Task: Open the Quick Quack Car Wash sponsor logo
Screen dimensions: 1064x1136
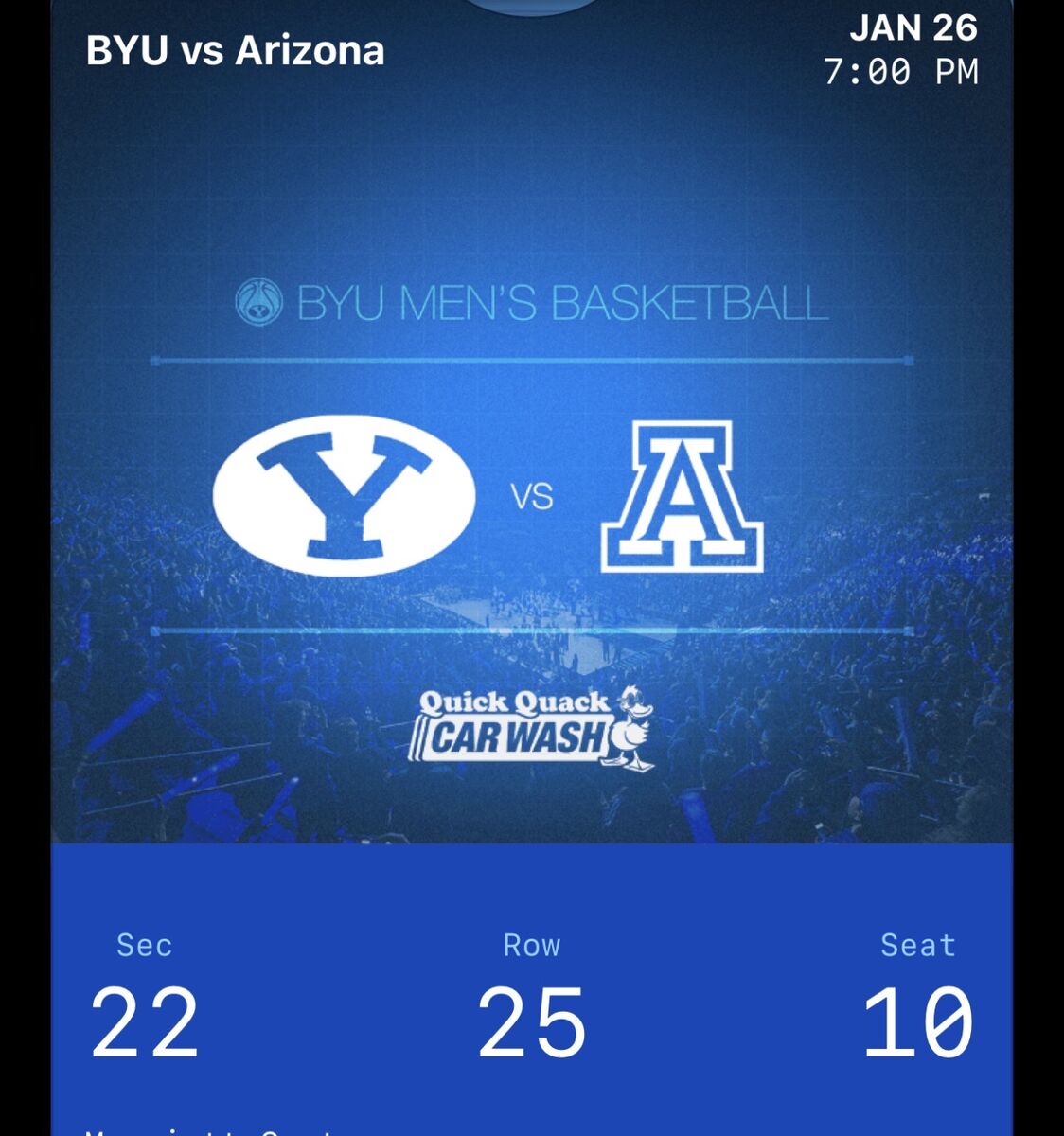Action: click(x=530, y=729)
